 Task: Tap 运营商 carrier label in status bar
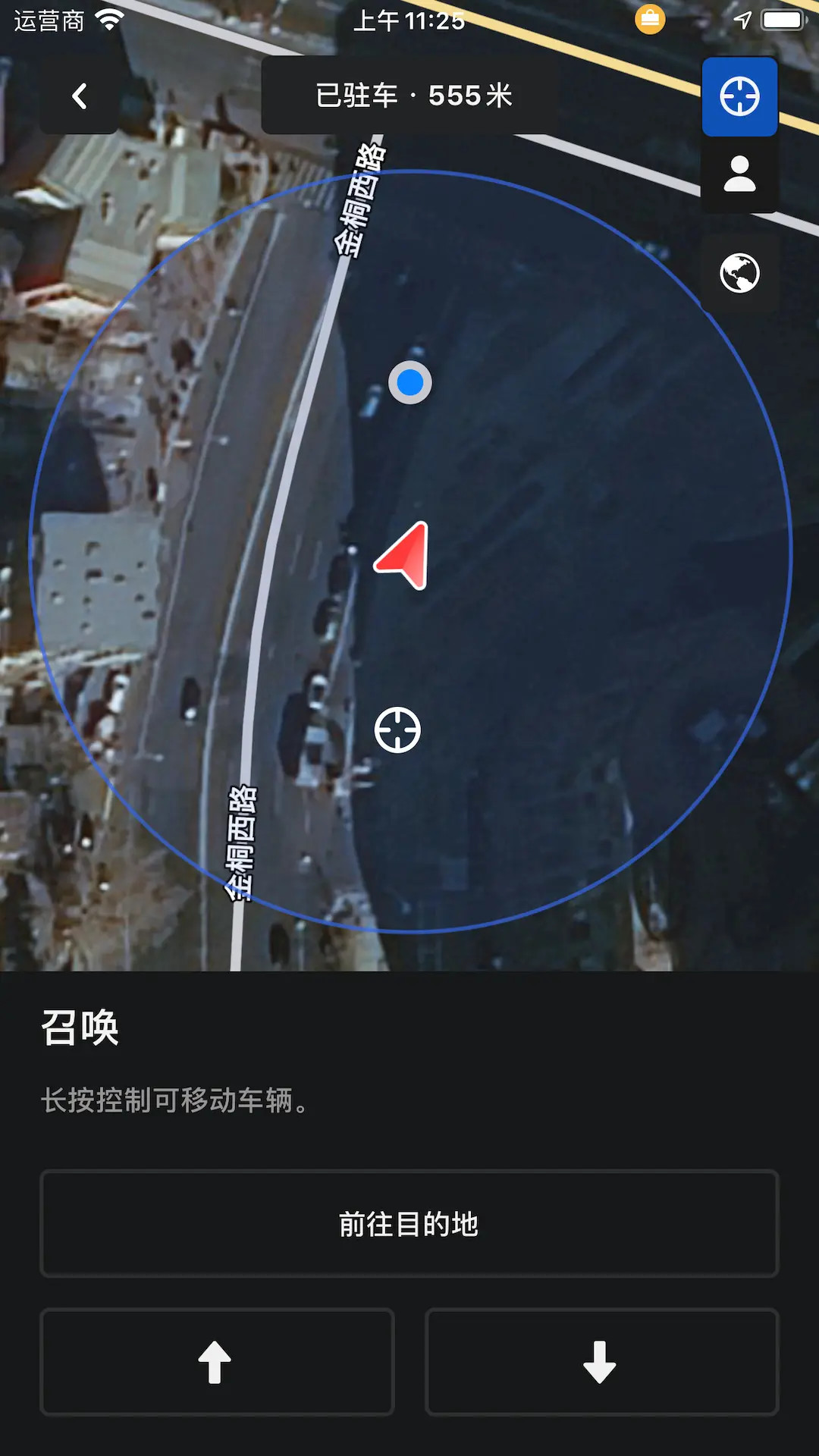(x=47, y=20)
